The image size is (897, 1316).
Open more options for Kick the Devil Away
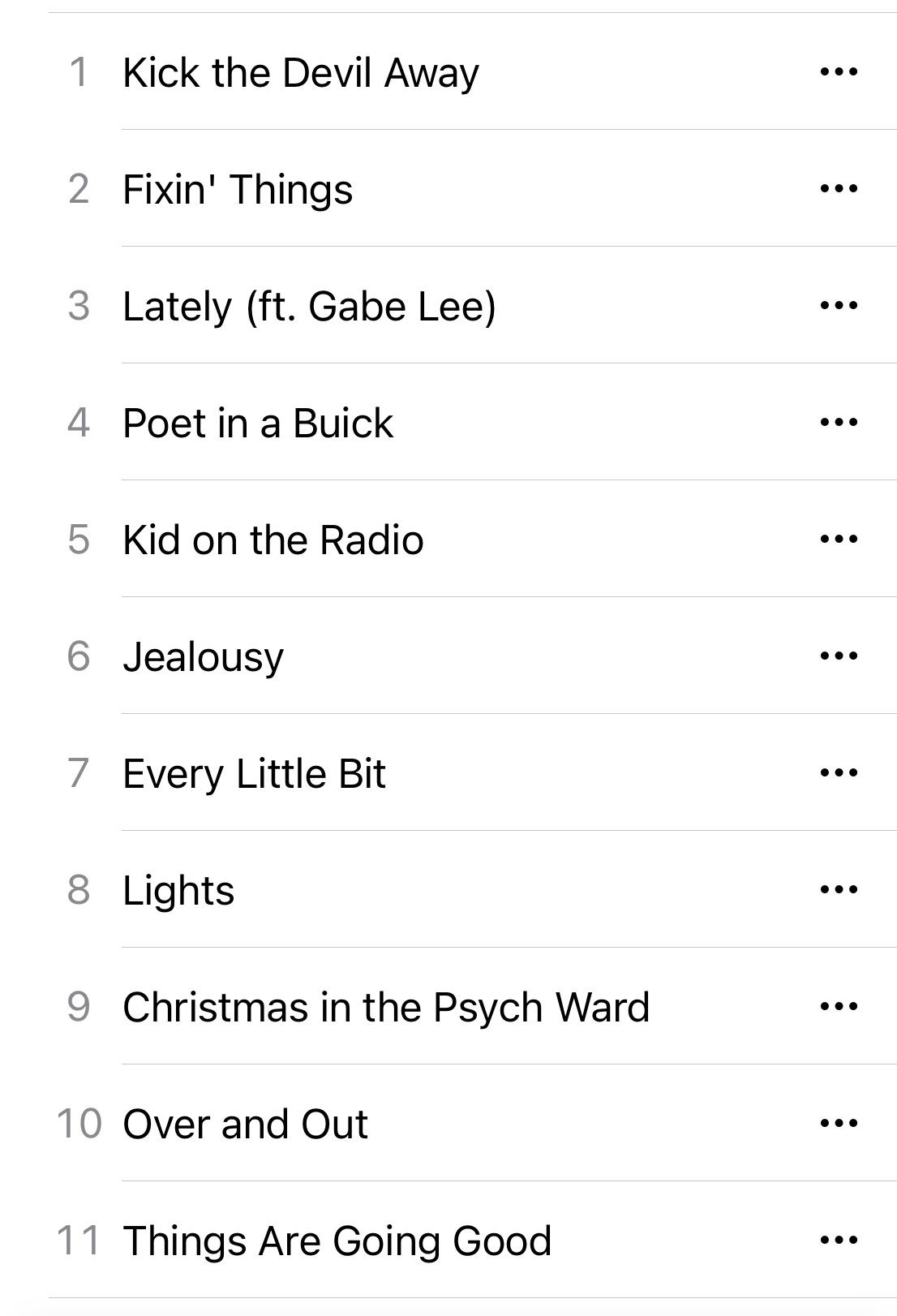pyautogui.click(x=839, y=72)
